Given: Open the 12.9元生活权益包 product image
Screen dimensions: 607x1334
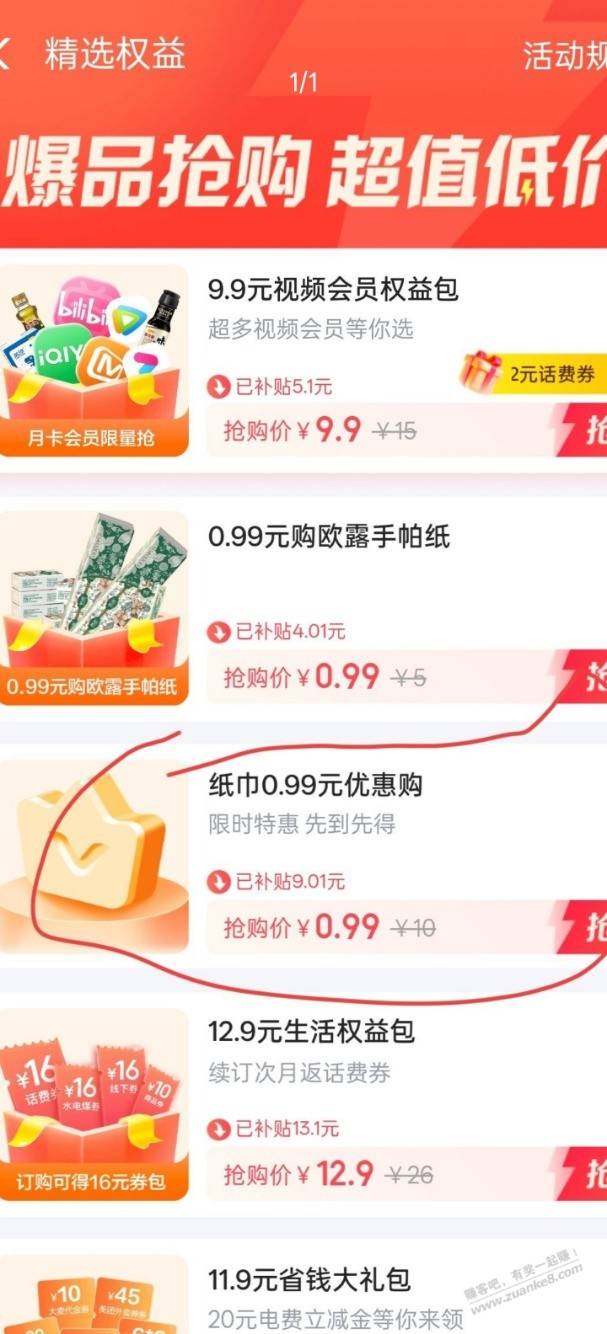Looking at the screenshot, I should 94,1104.
